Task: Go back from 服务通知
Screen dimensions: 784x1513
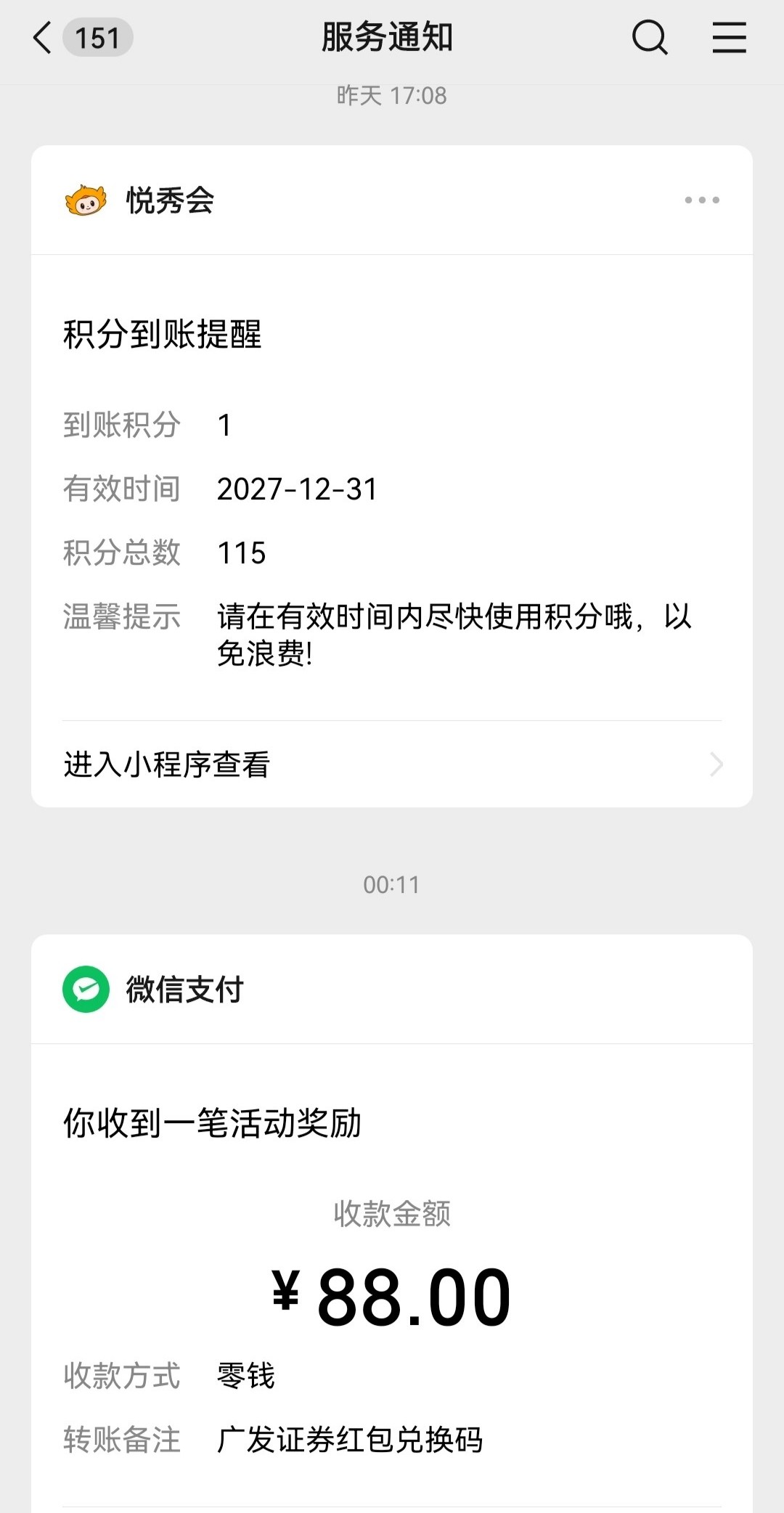Action: 44,38
